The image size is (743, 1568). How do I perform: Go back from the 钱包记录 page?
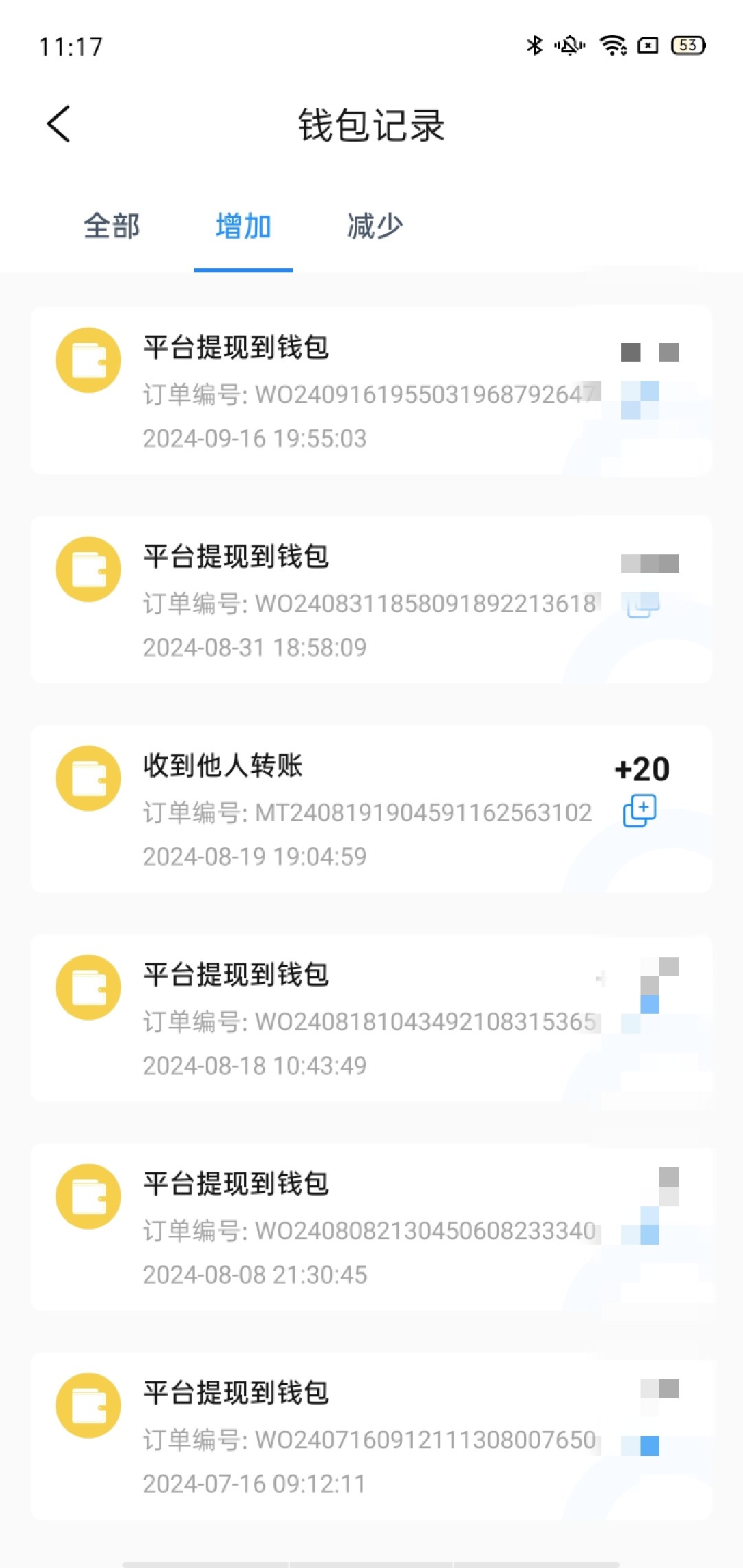click(59, 124)
